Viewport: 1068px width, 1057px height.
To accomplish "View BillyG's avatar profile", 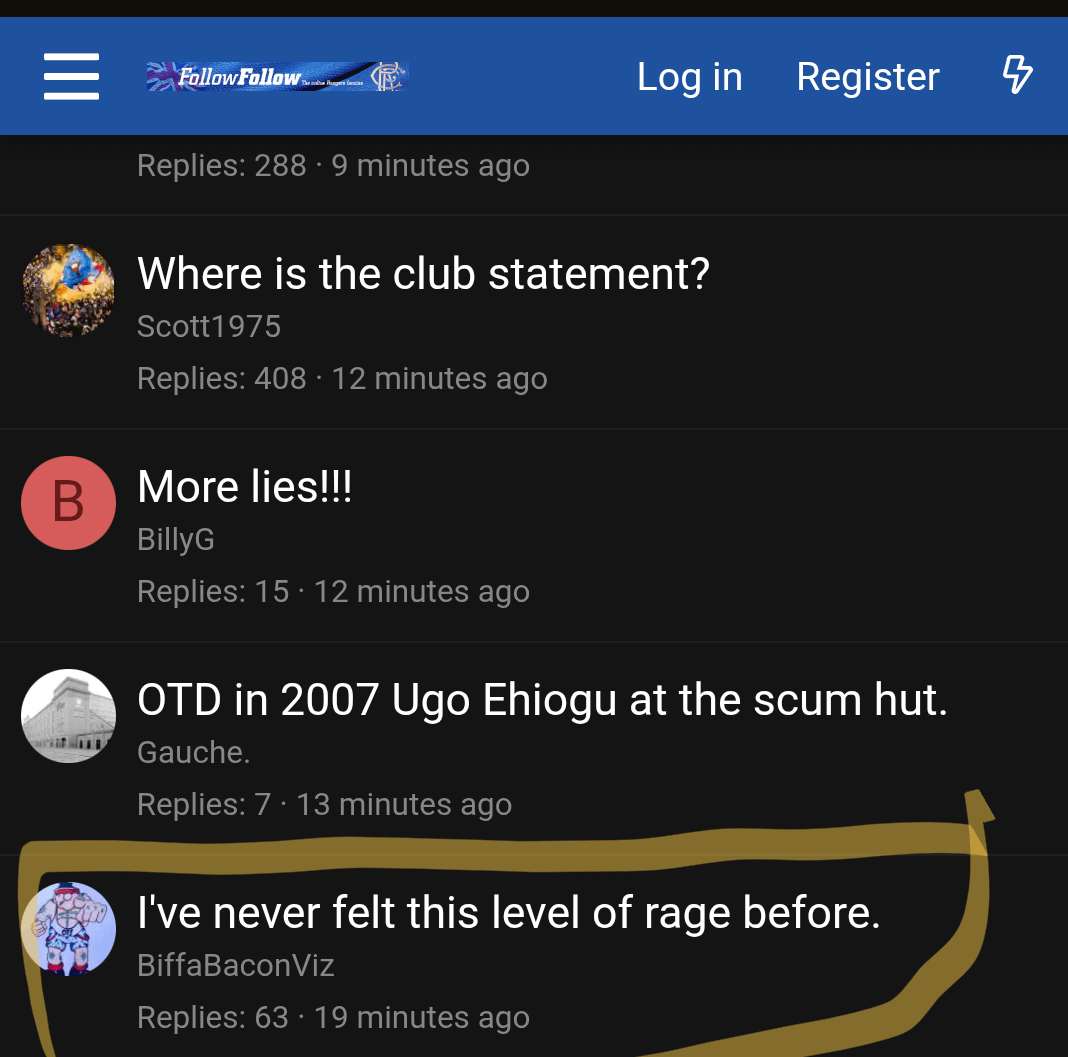I will pyautogui.click(x=68, y=503).
